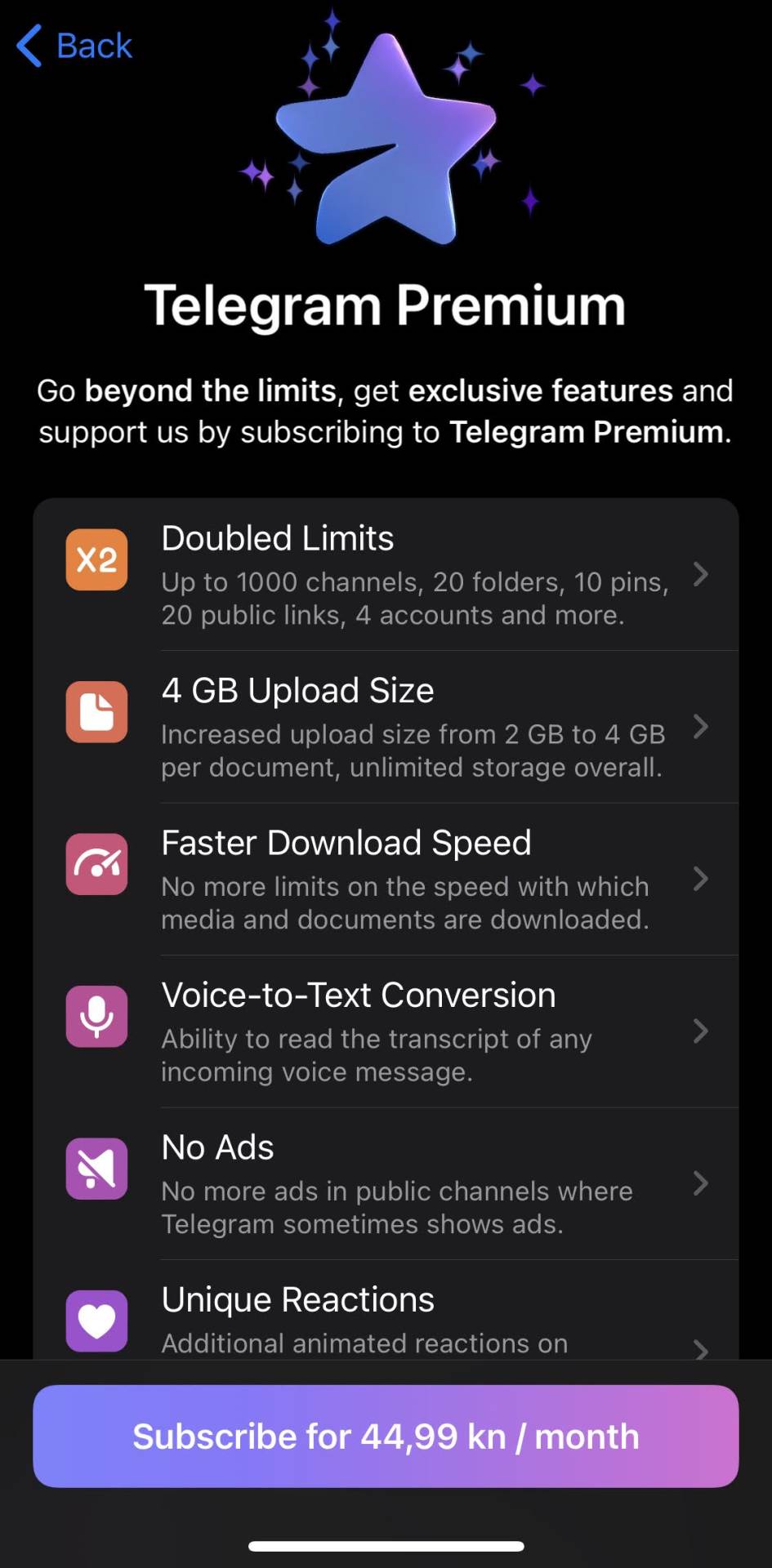Click the X2 Doubled Limits icon

pyautogui.click(x=96, y=559)
